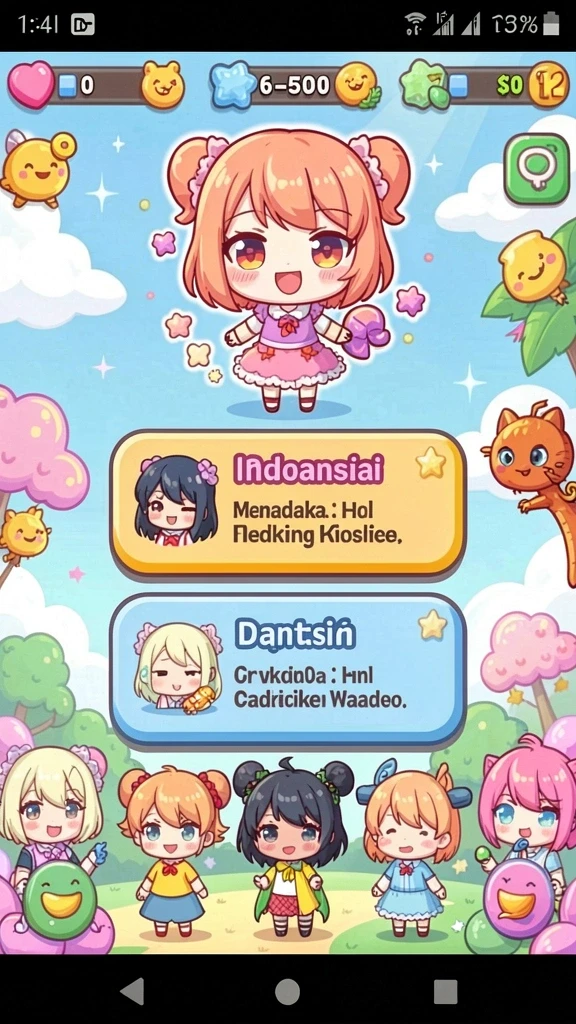The height and width of the screenshot is (1024, 576).
Task: Open the purple chat bubble at bottom right
Action: (x=519, y=899)
